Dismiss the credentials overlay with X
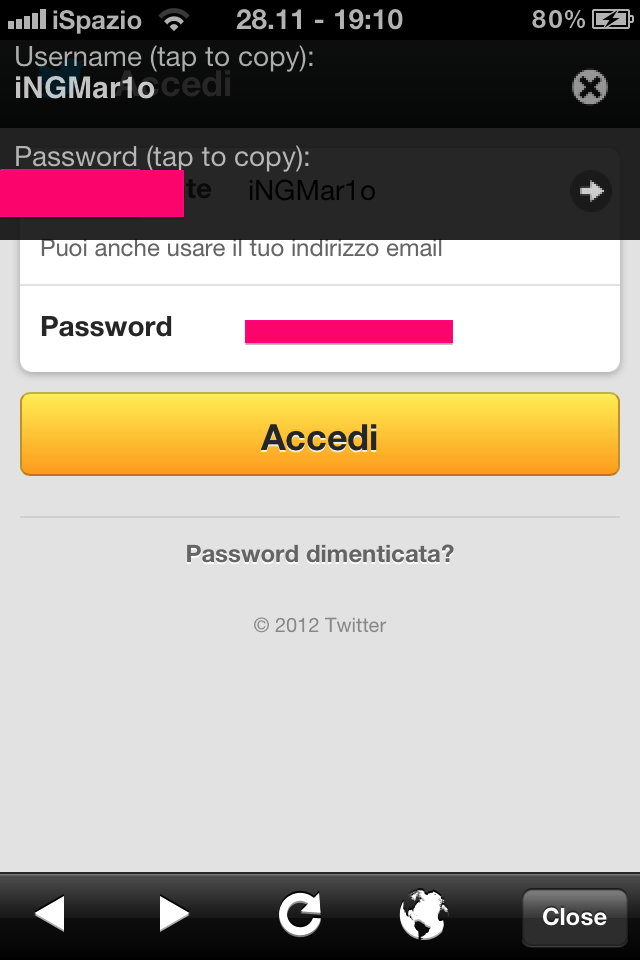640x960 pixels. [590, 88]
